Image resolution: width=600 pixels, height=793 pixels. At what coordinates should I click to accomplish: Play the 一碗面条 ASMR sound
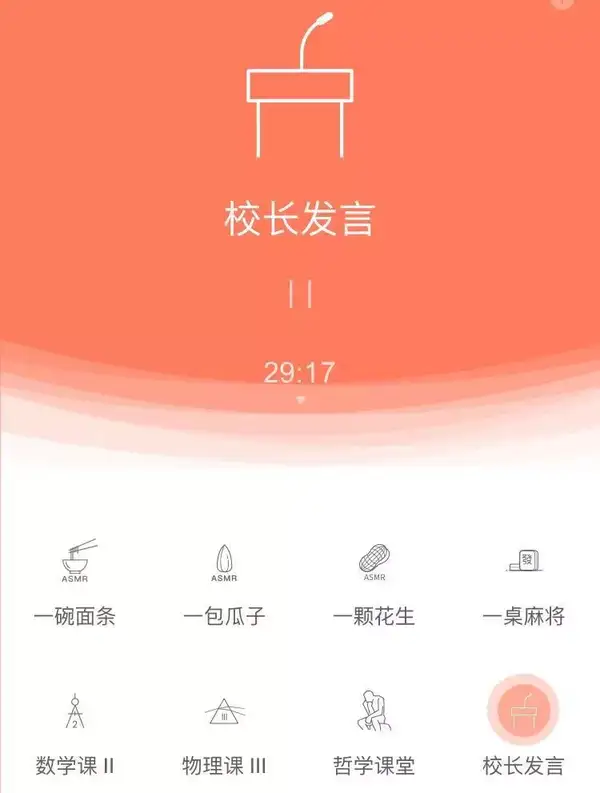(x=75, y=565)
